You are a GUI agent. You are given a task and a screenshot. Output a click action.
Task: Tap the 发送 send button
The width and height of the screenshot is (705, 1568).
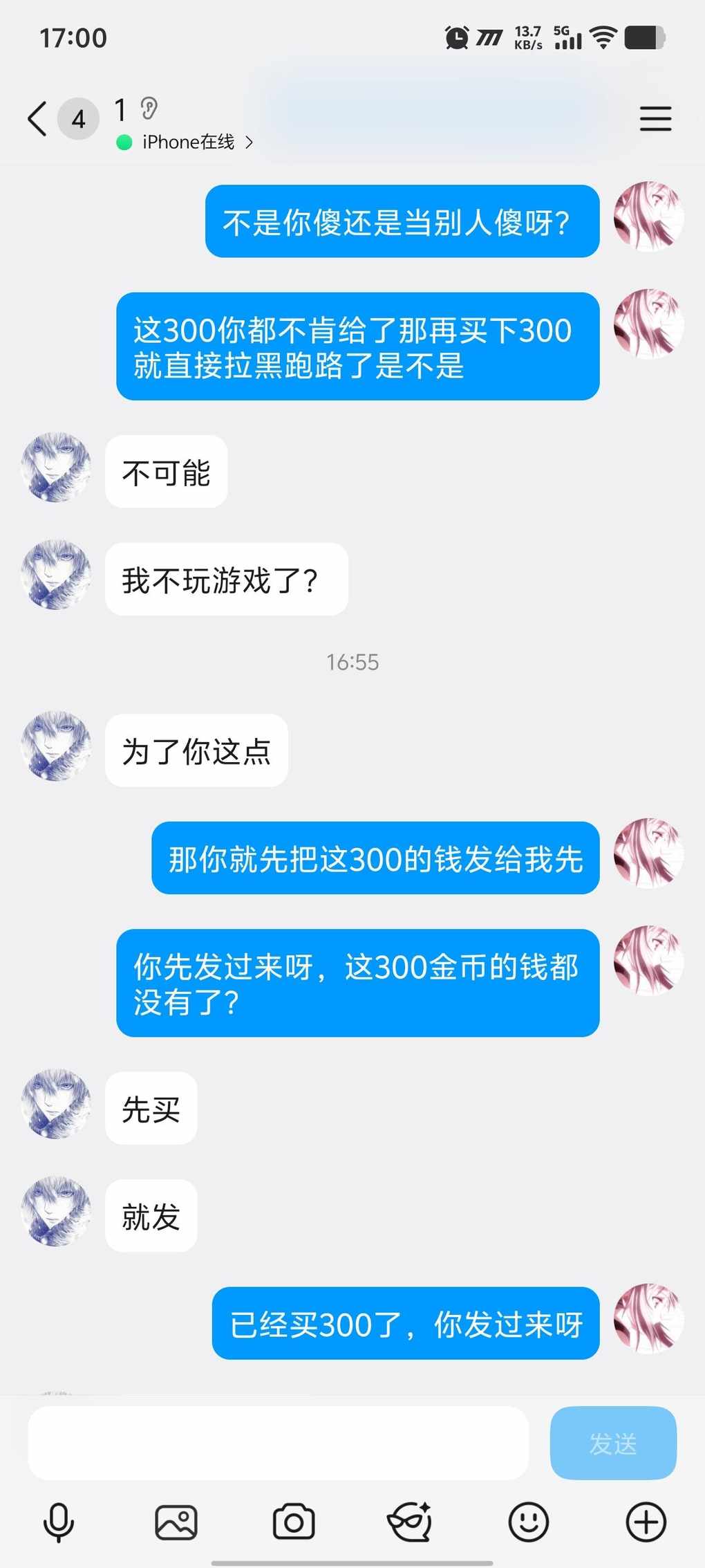coord(612,1443)
